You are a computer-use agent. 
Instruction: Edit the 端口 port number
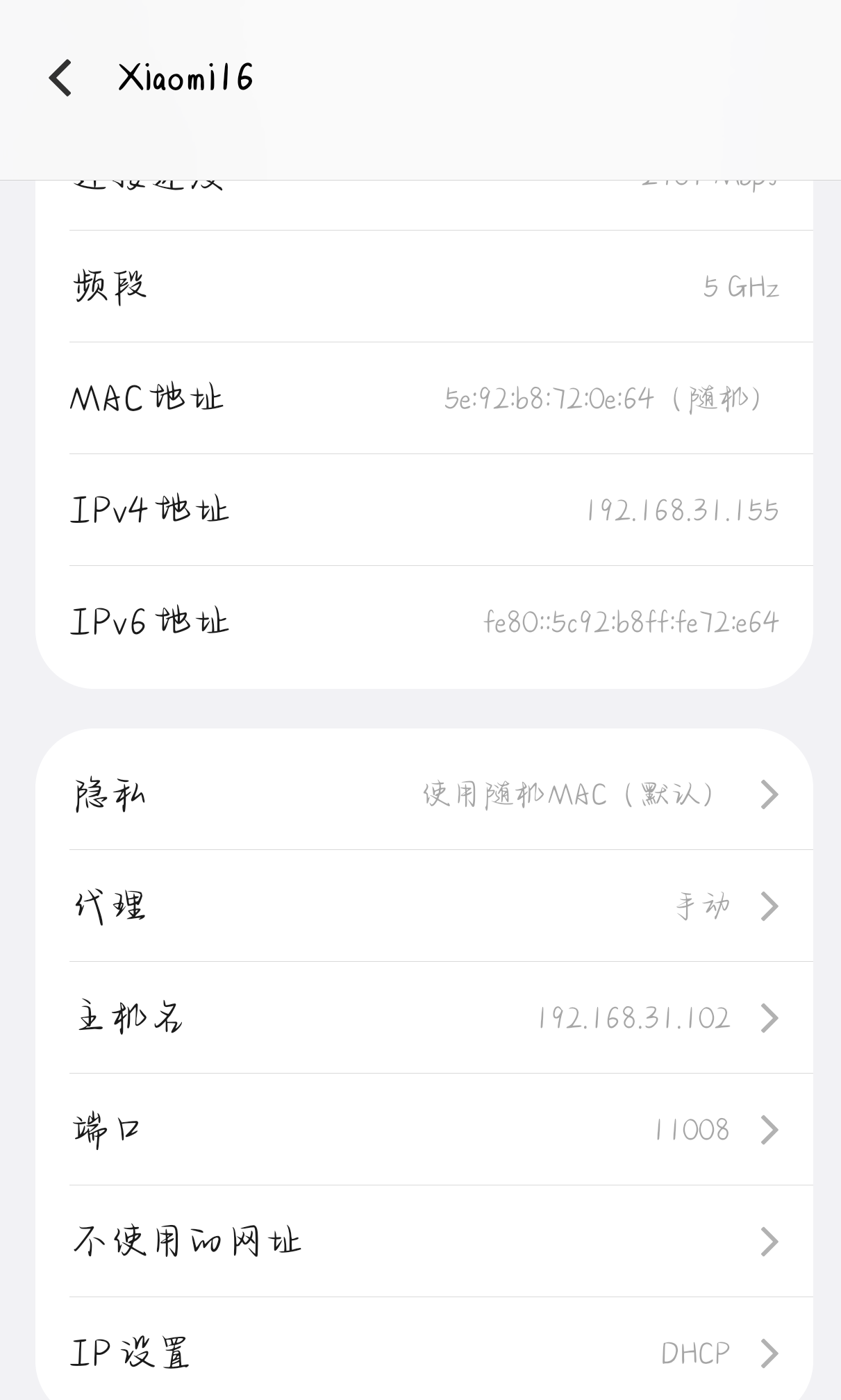424,1129
